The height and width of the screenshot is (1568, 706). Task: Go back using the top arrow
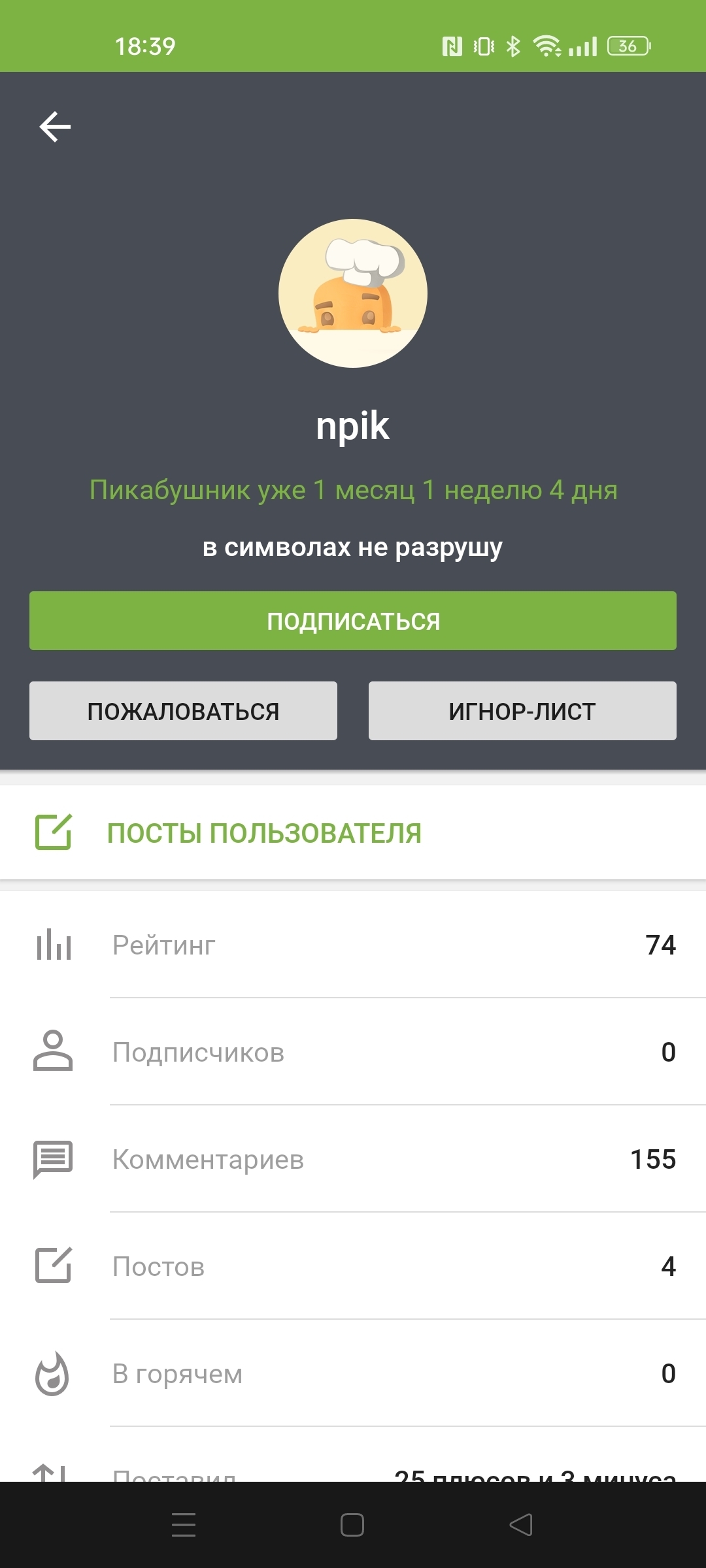coord(55,127)
